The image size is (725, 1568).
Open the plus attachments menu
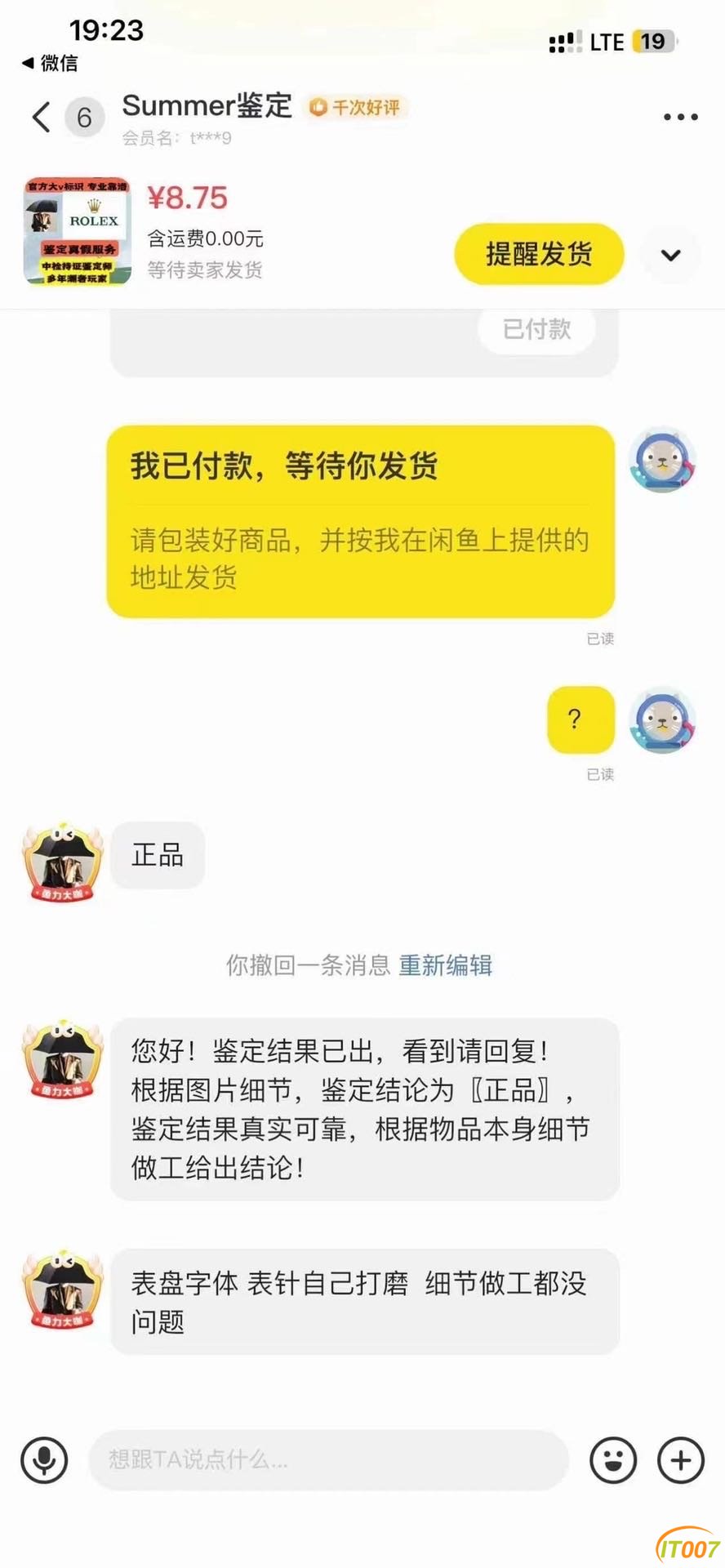[681, 1459]
